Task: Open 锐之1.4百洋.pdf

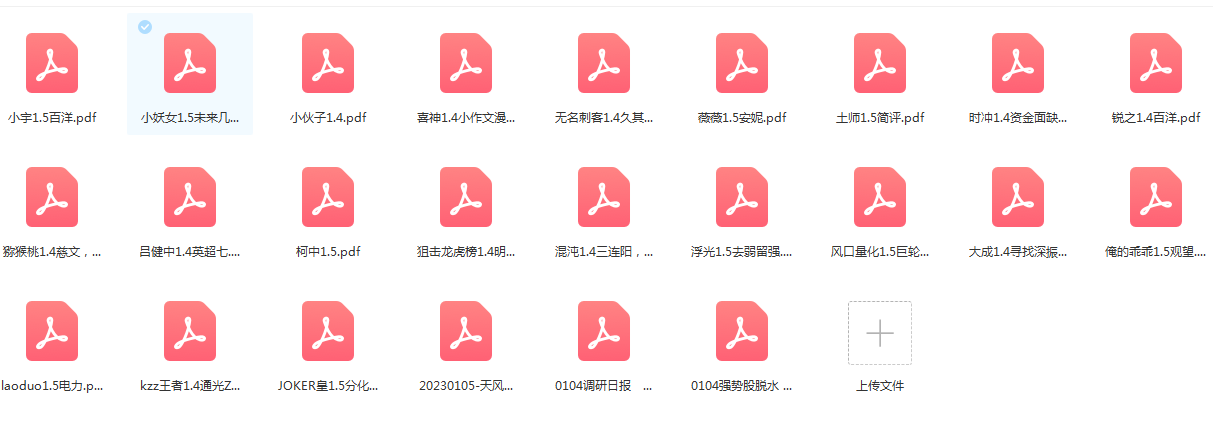Action: tap(1156, 63)
